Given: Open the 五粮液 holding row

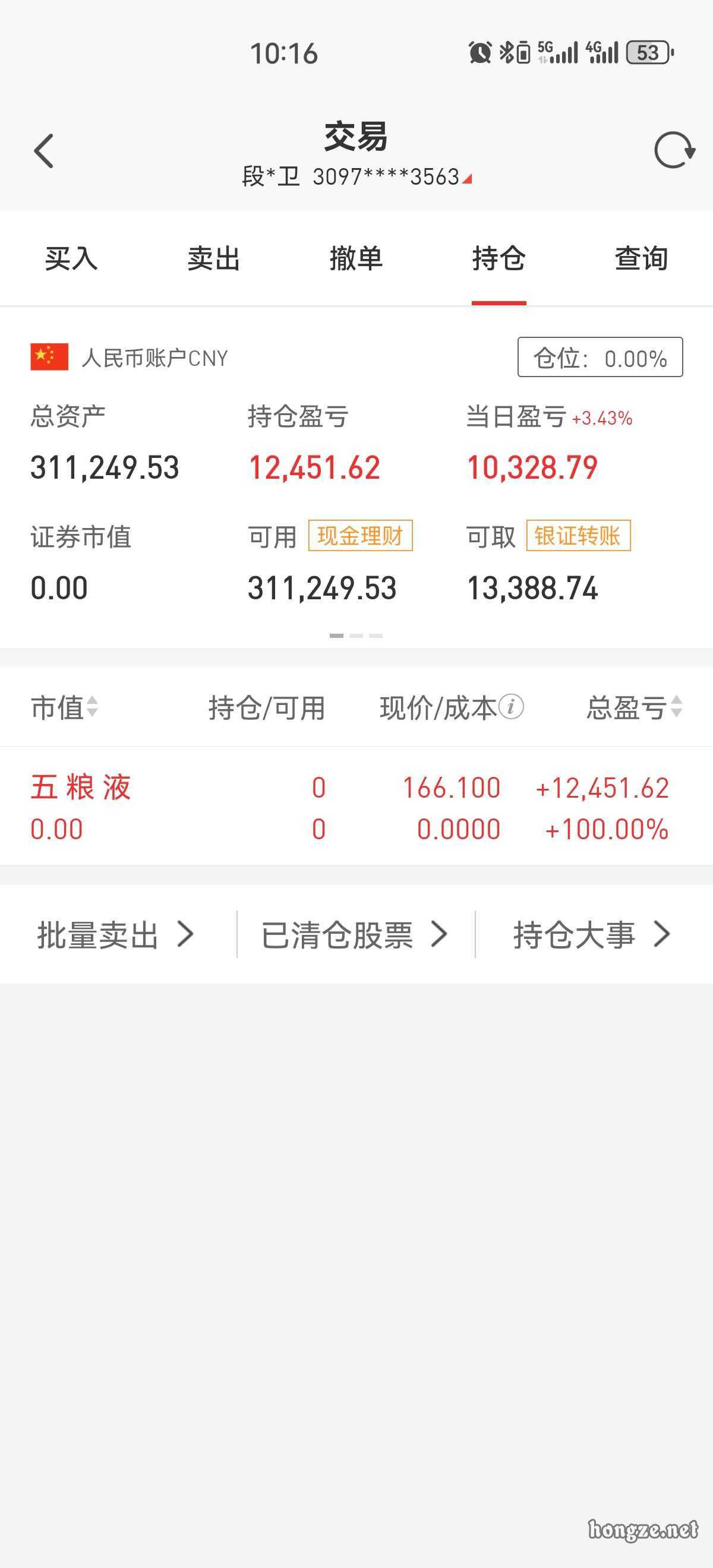Looking at the screenshot, I should pos(356,807).
